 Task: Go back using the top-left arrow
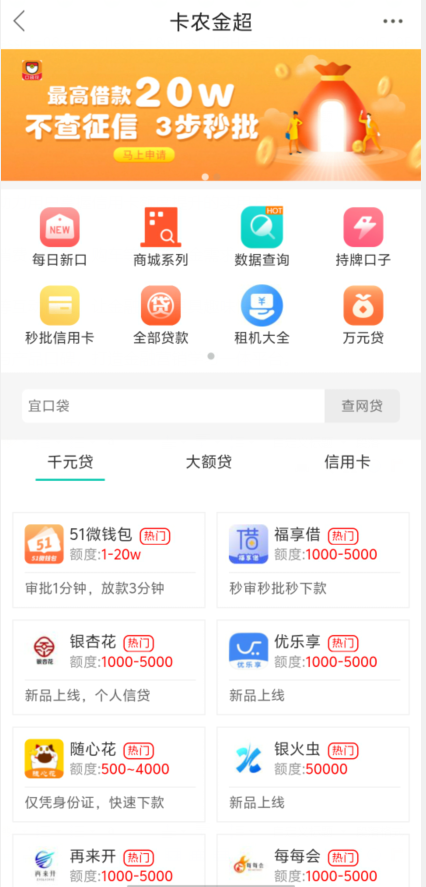(x=19, y=21)
